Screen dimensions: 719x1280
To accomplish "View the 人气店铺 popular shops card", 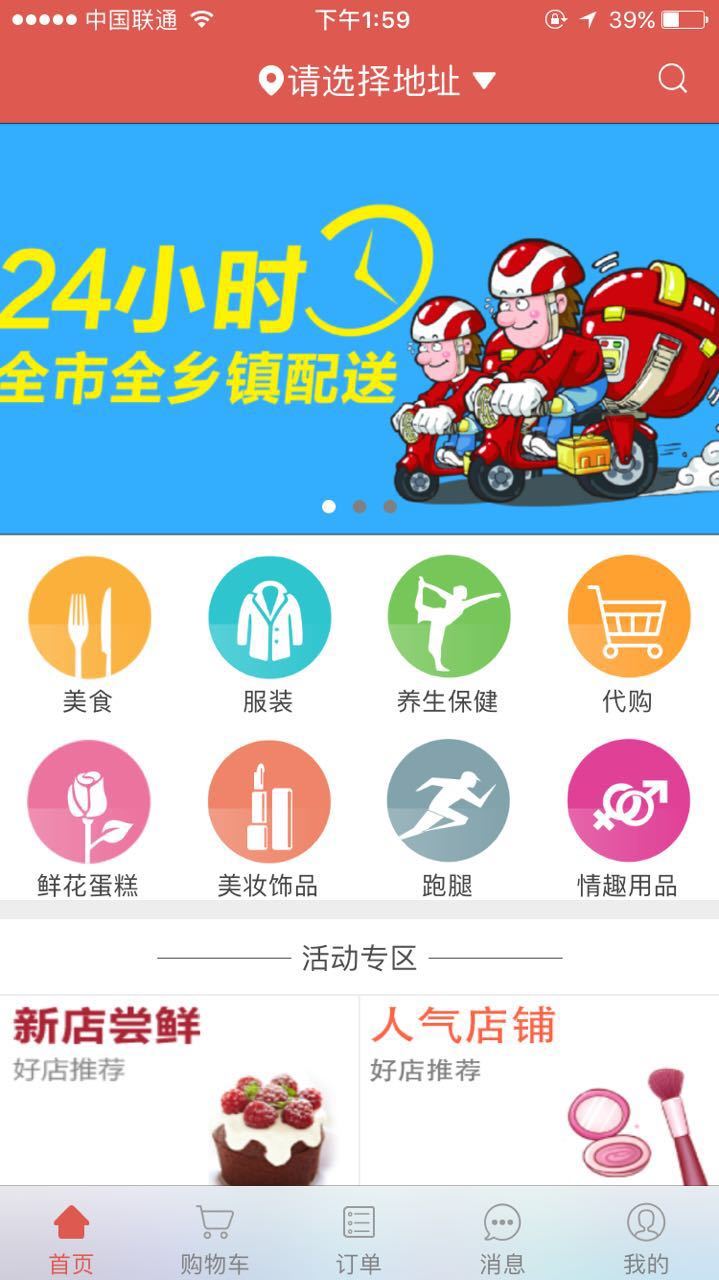I will pyautogui.click(x=539, y=1090).
